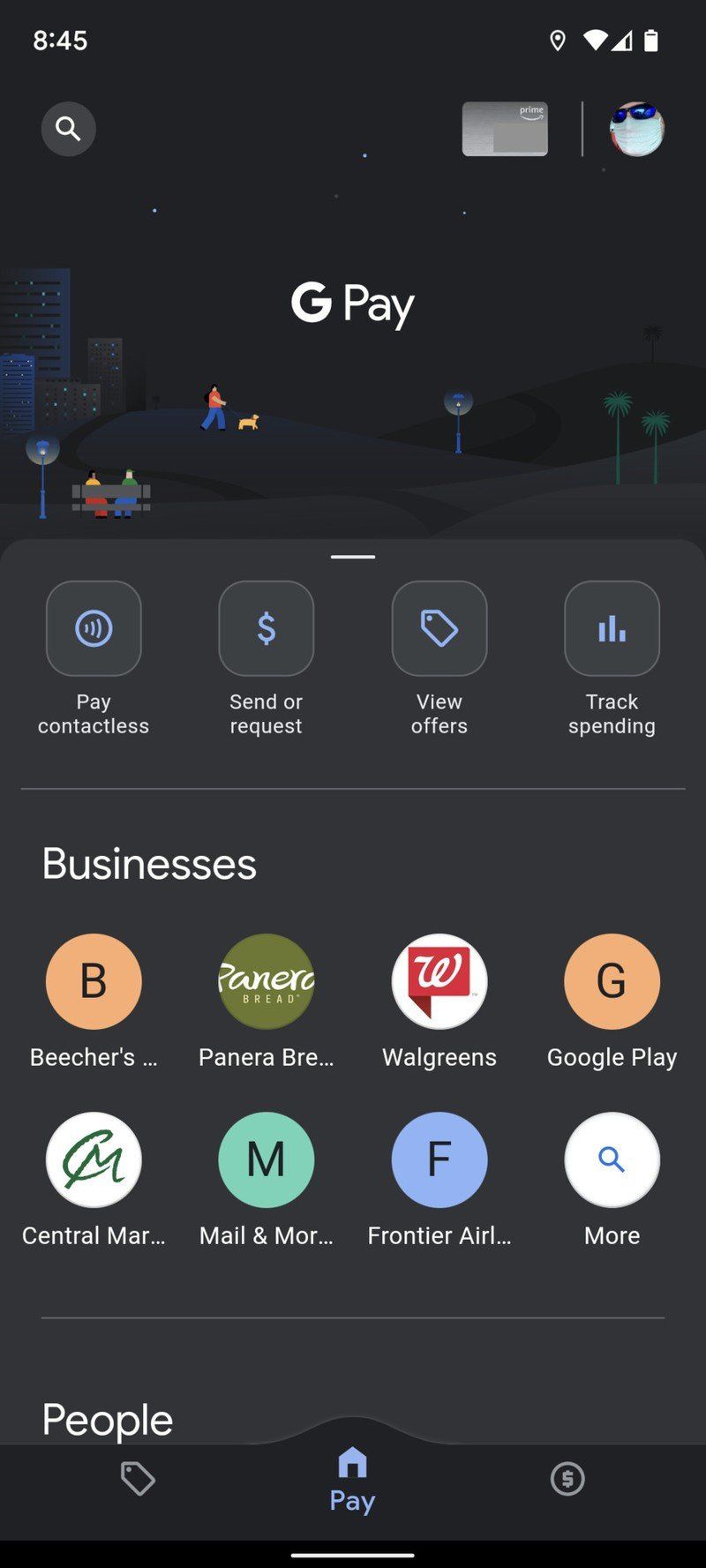The height and width of the screenshot is (1568, 706).
Task: Open Beecher's business
Action: coord(94,981)
